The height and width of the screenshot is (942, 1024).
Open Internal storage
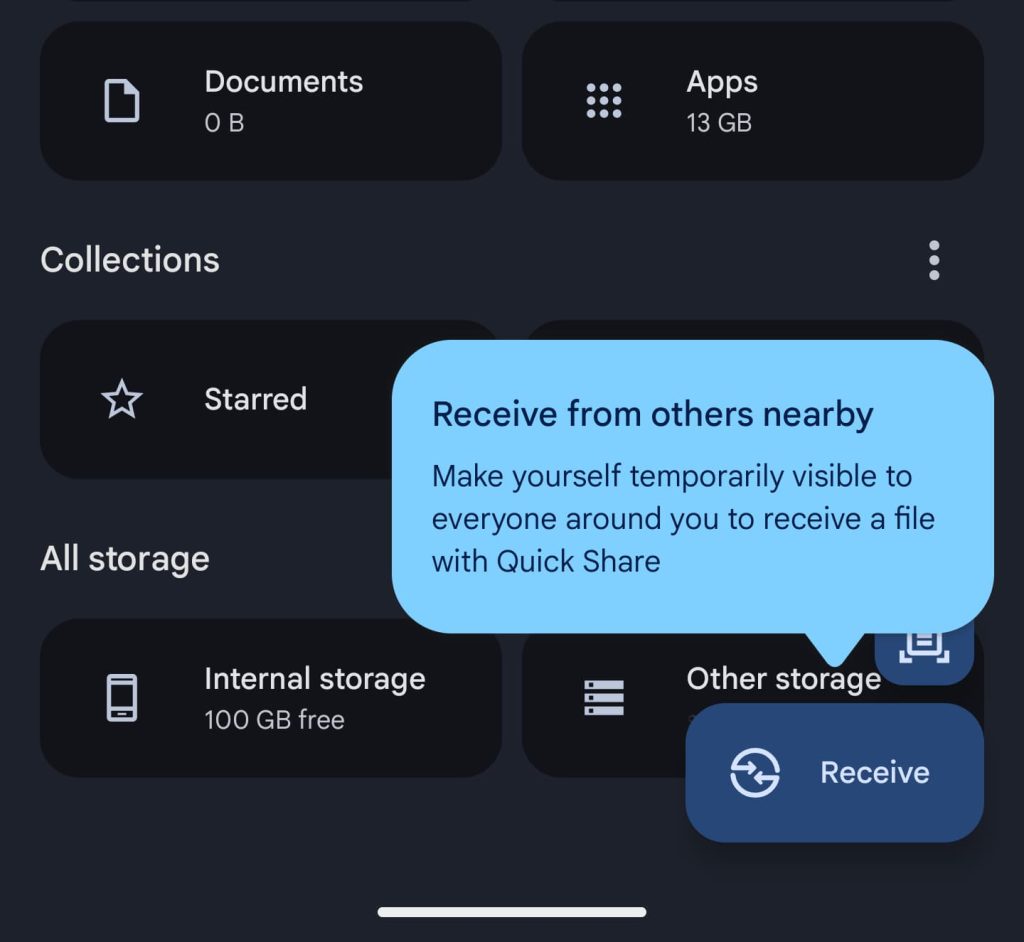coord(270,698)
